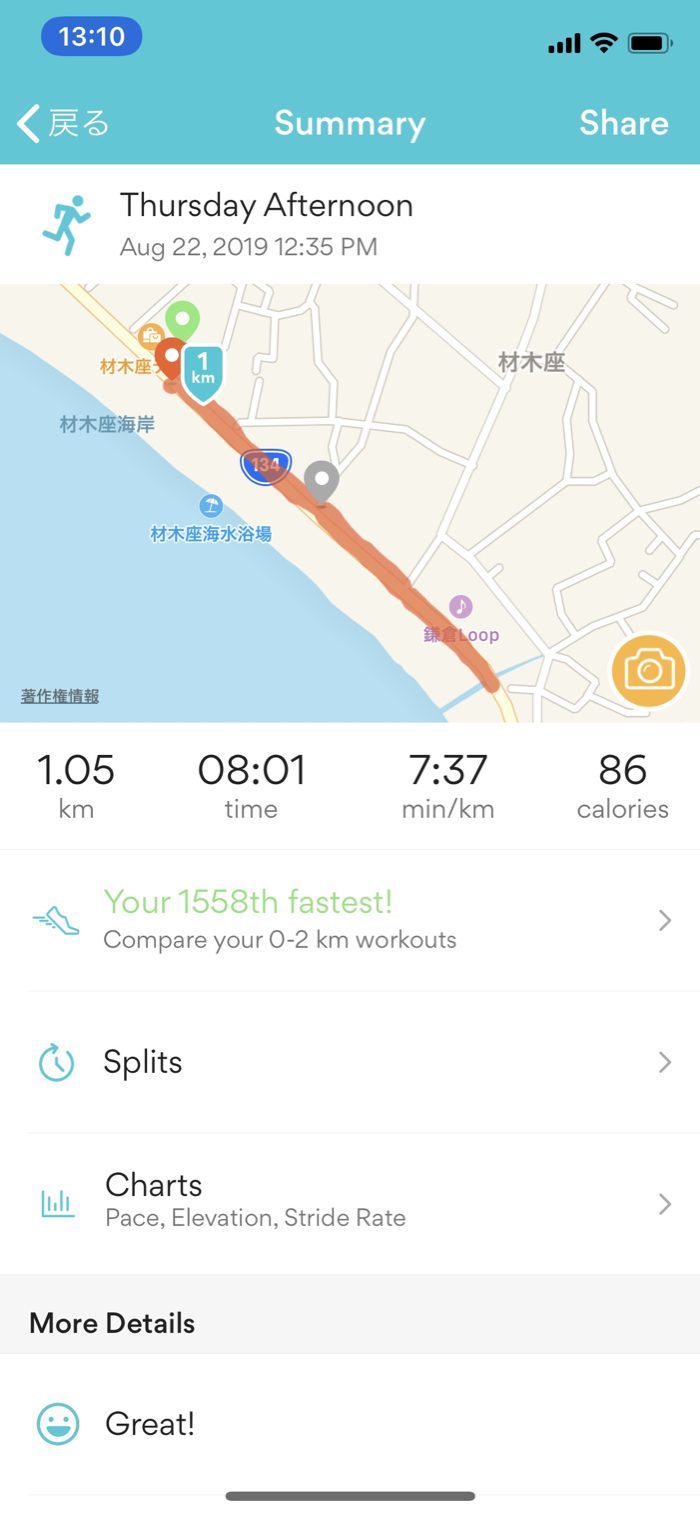Open the 著作権情報 copyright link on the map
Viewport: 700px width, 1516px height.
pyautogui.click(x=60, y=696)
